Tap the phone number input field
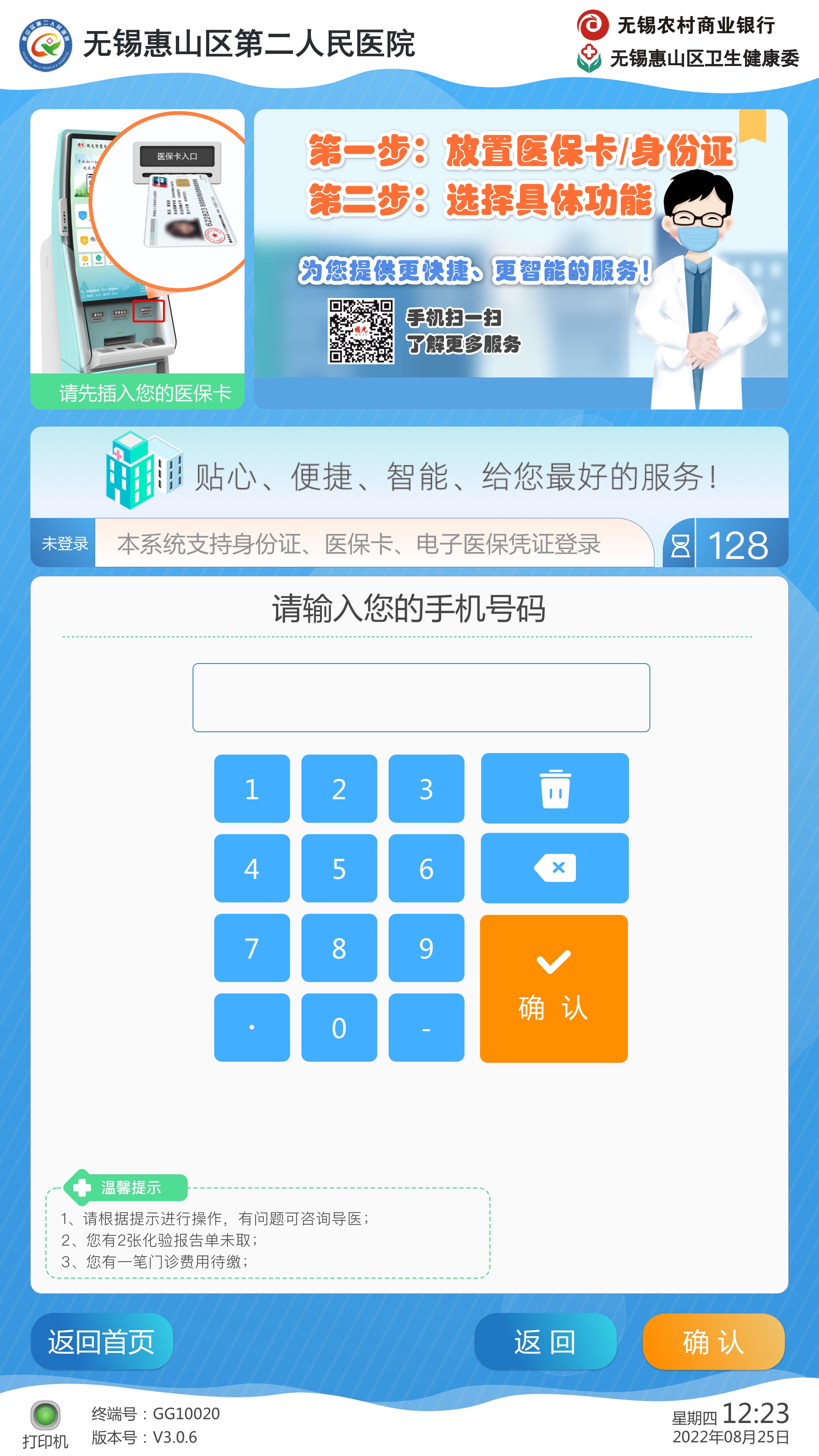This screenshot has height=1456, width=819. tap(421, 698)
